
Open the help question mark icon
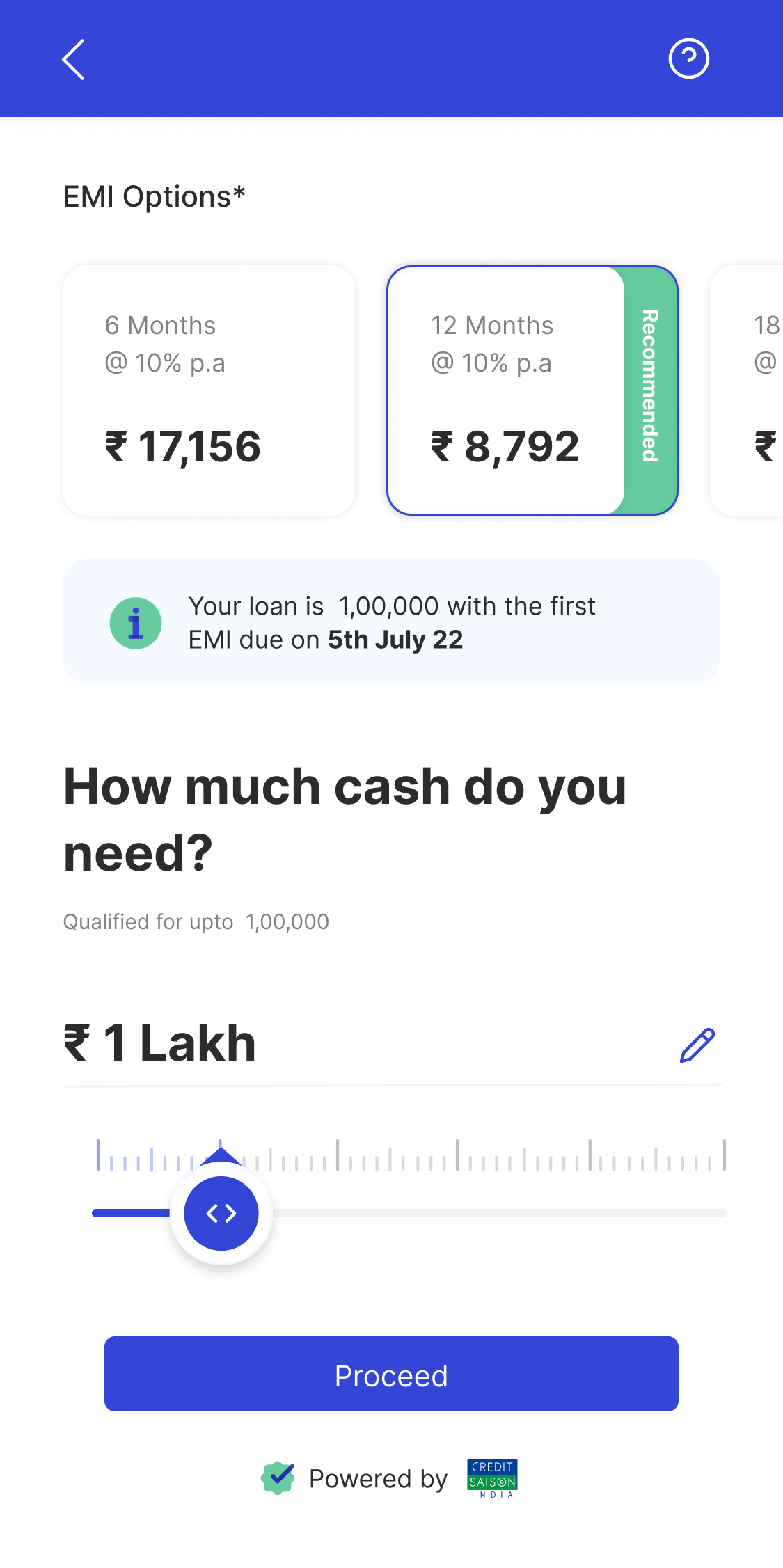(688, 59)
